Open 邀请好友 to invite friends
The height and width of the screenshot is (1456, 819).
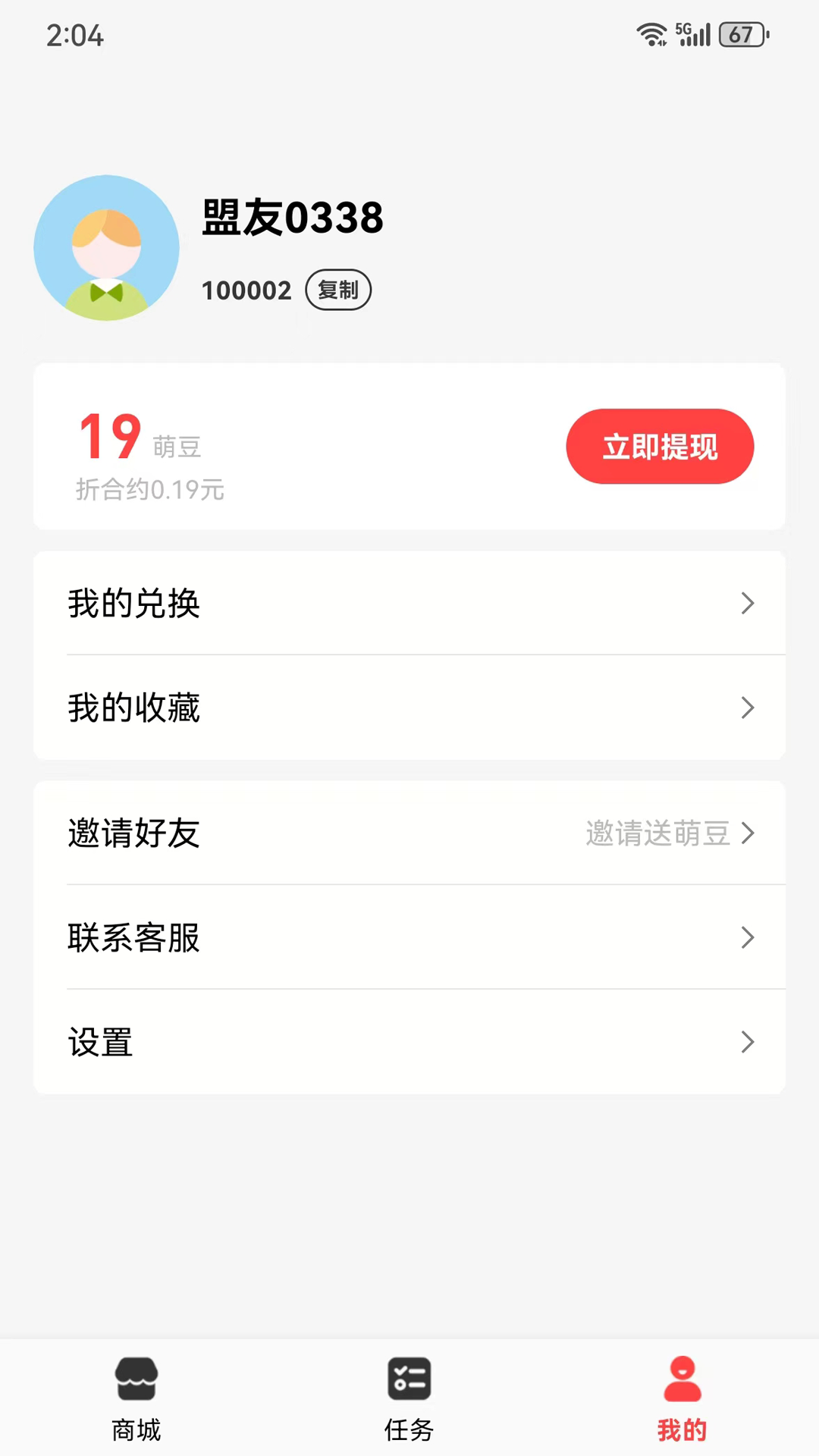(409, 833)
